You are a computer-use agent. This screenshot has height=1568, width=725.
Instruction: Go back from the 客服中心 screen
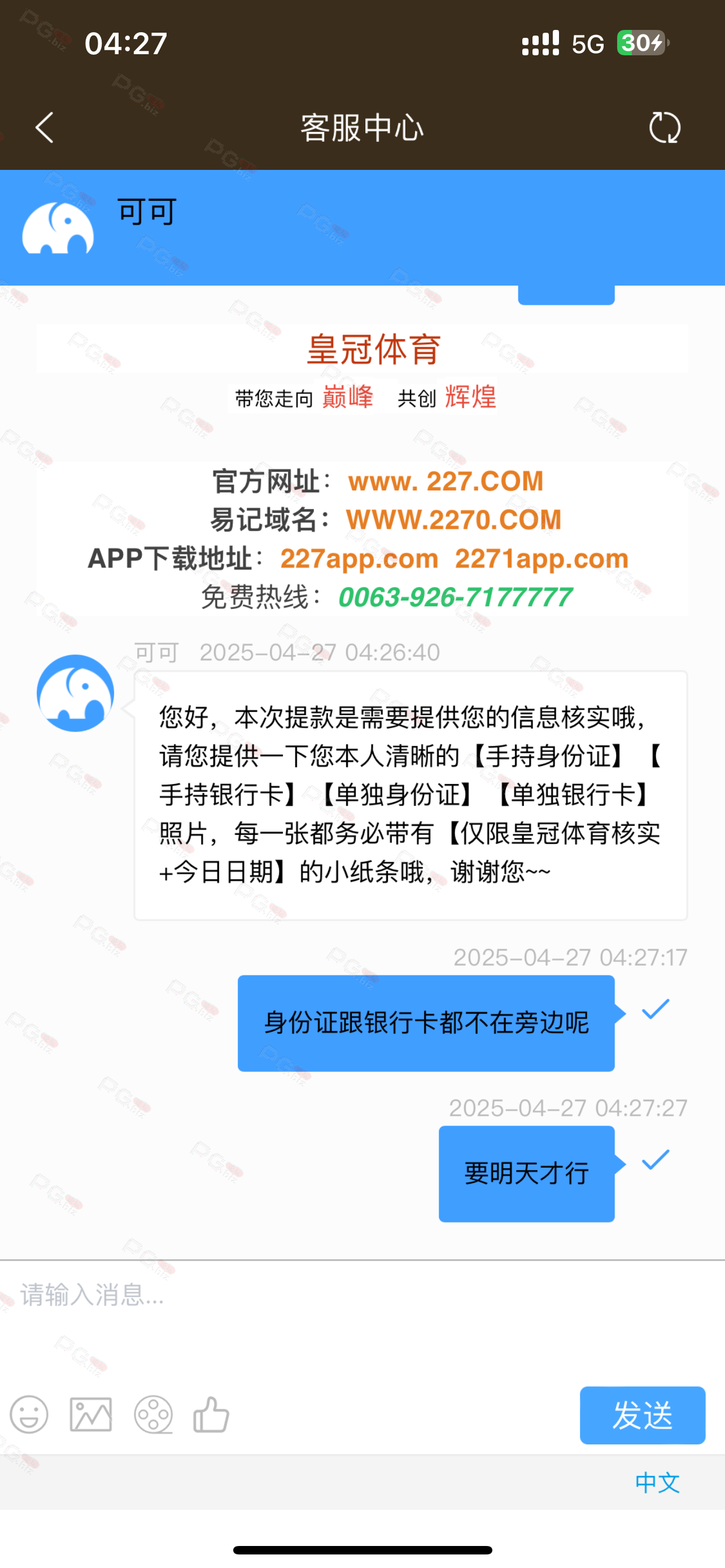tap(45, 128)
